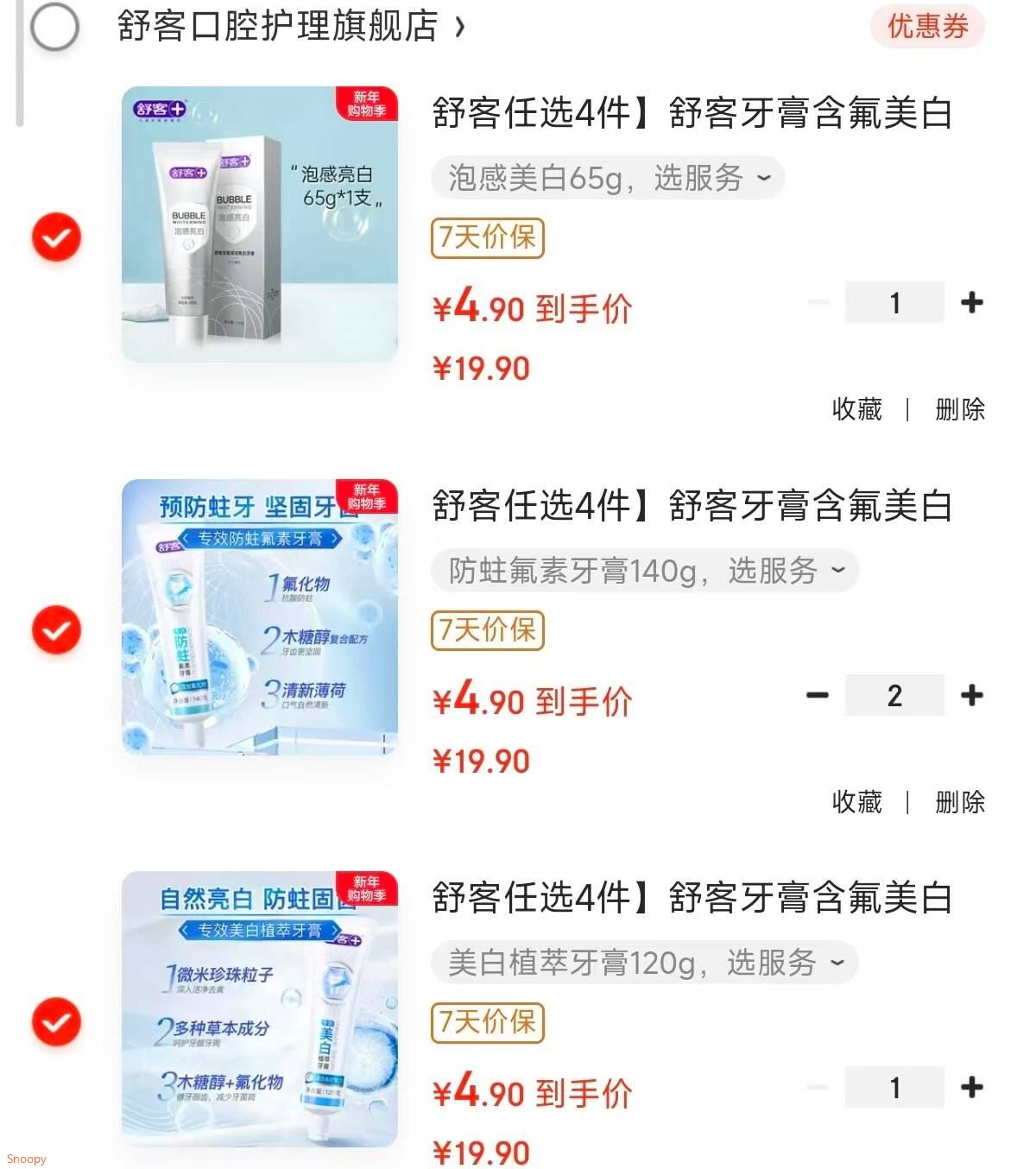The height and width of the screenshot is (1169, 1036).
Task: Increase quantity of 美白植萃牙膏120g
Action: tap(971, 1088)
